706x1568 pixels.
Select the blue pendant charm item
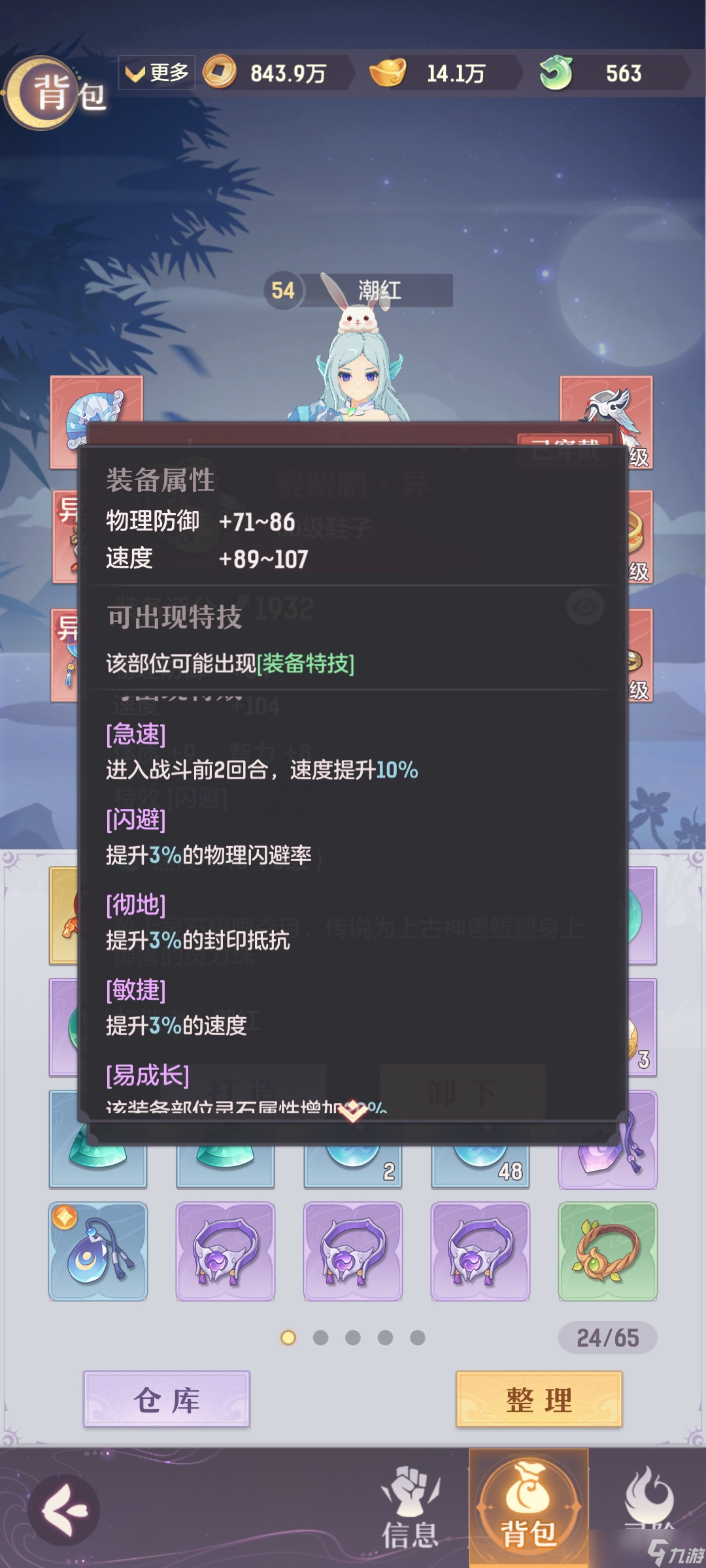pyautogui.click(x=98, y=1251)
